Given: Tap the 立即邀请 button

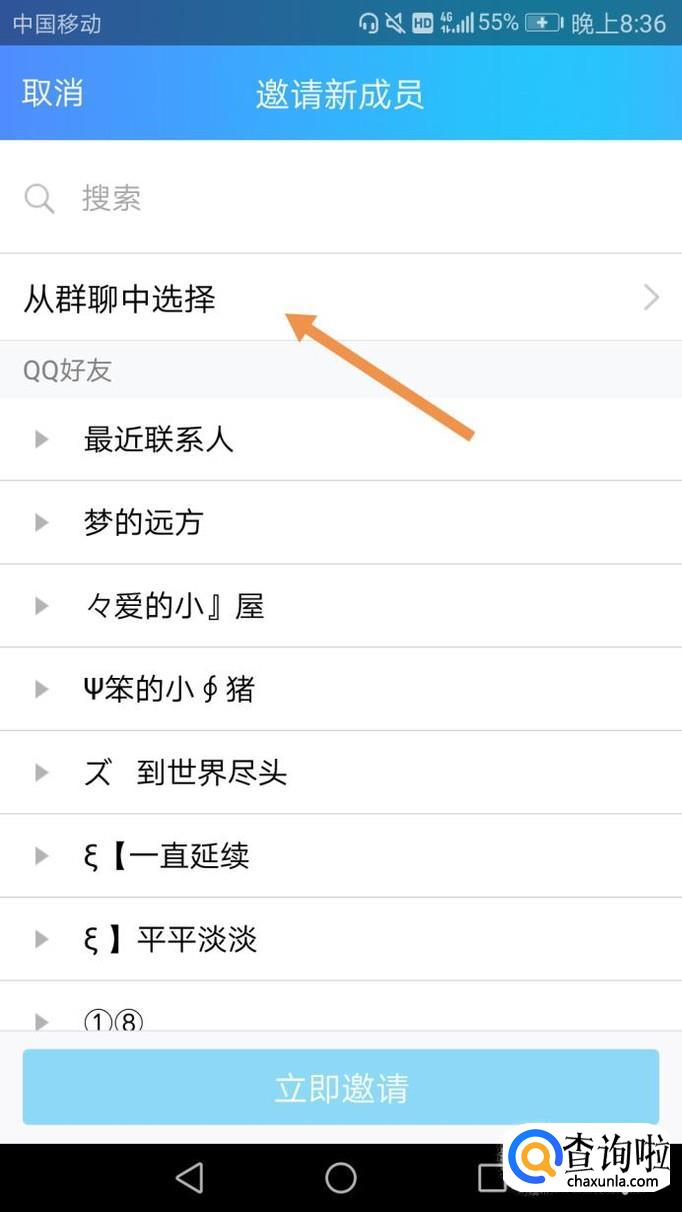Looking at the screenshot, I should coord(341,1087).
